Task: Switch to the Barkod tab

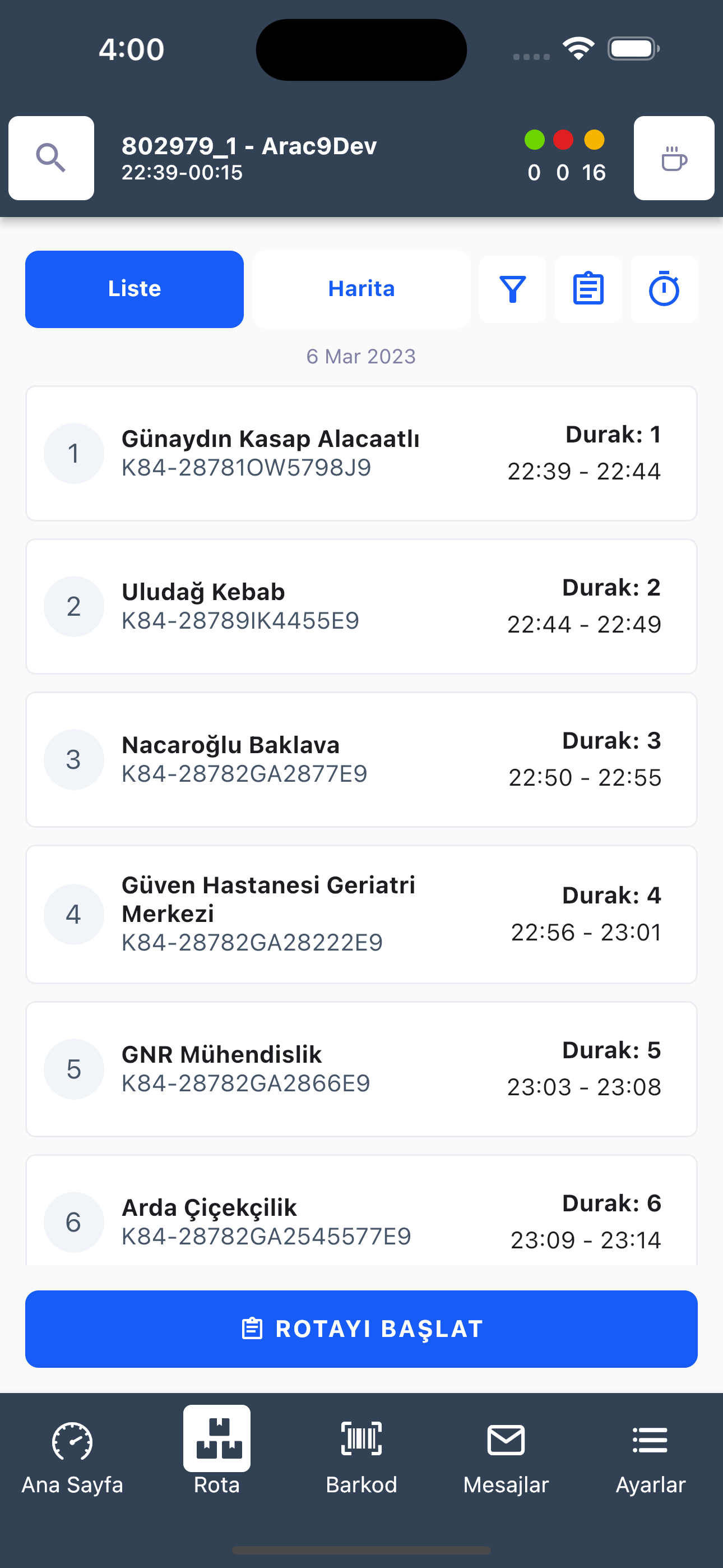Action: click(x=361, y=1458)
